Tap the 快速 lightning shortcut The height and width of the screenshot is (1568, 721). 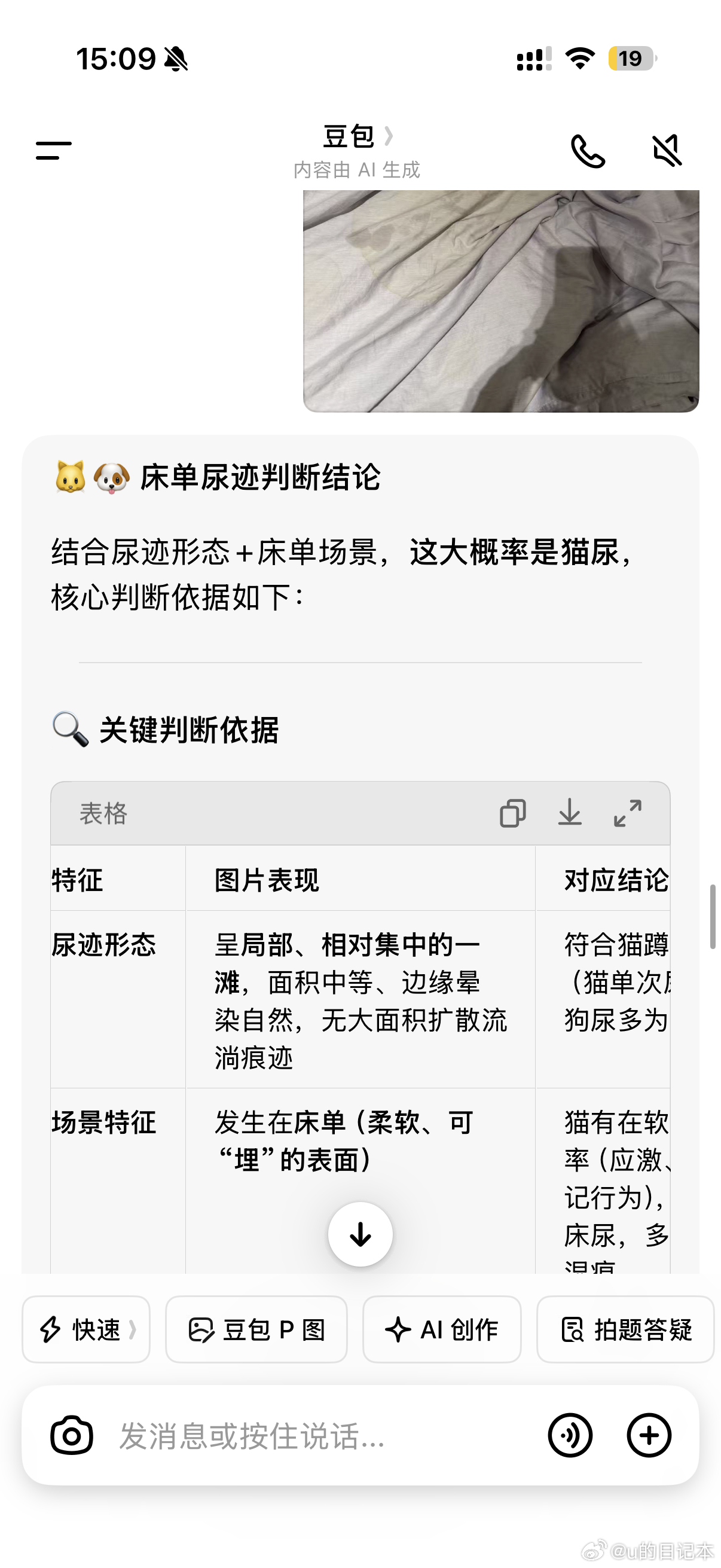(x=85, y=1330)
